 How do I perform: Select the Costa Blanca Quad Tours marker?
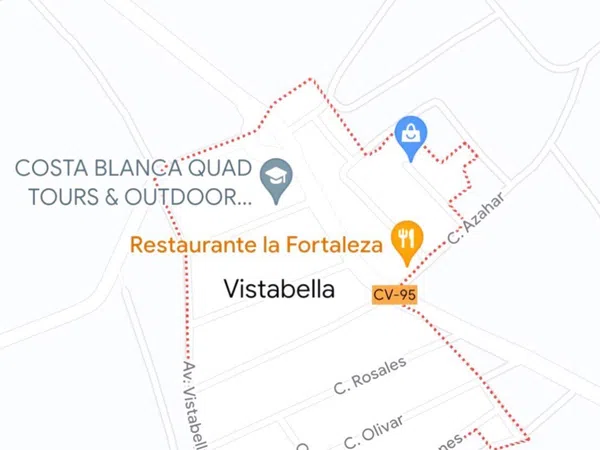274,178
